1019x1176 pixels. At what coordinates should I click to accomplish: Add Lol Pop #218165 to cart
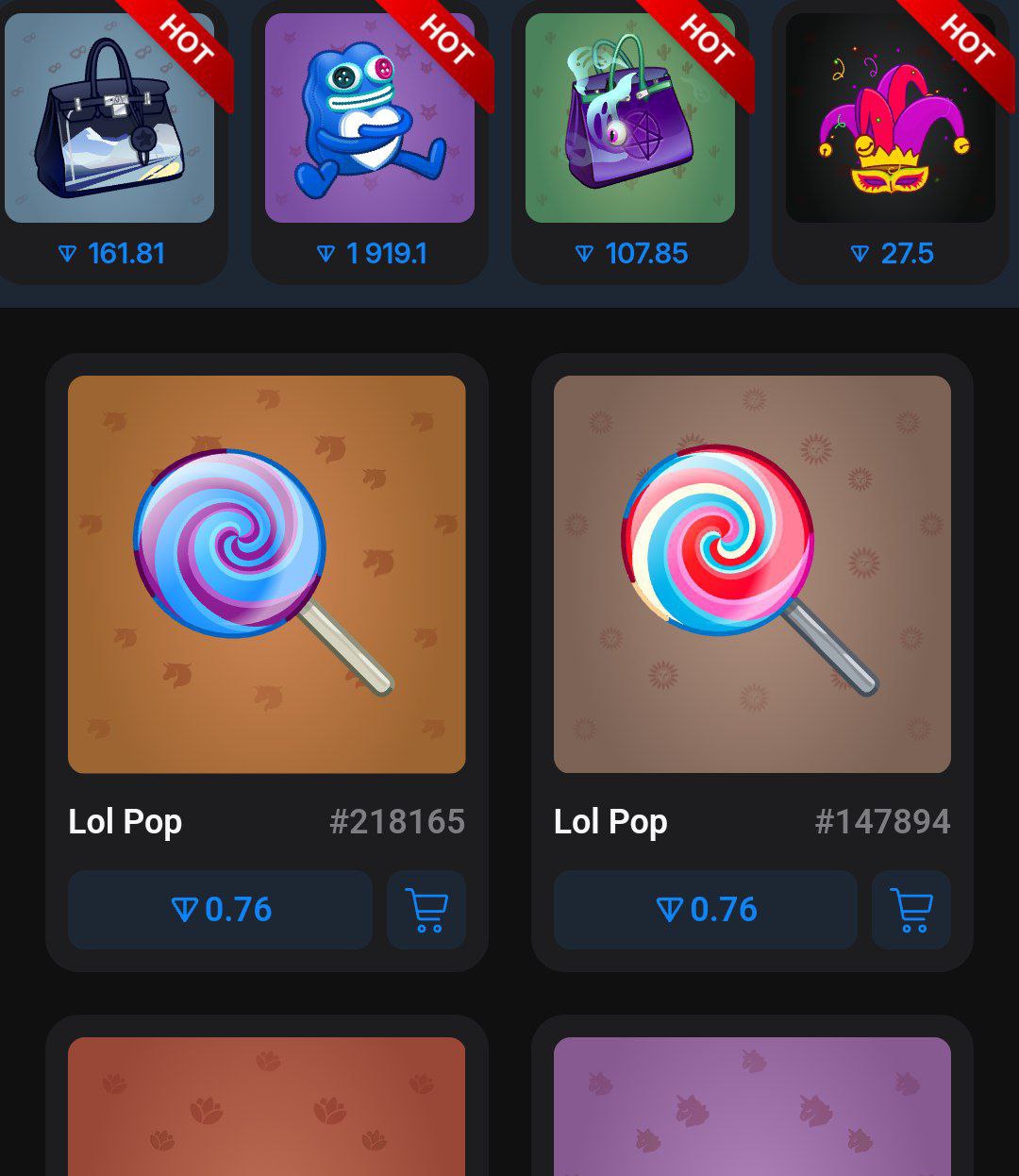pyautogui.click(x=426, y=910)
